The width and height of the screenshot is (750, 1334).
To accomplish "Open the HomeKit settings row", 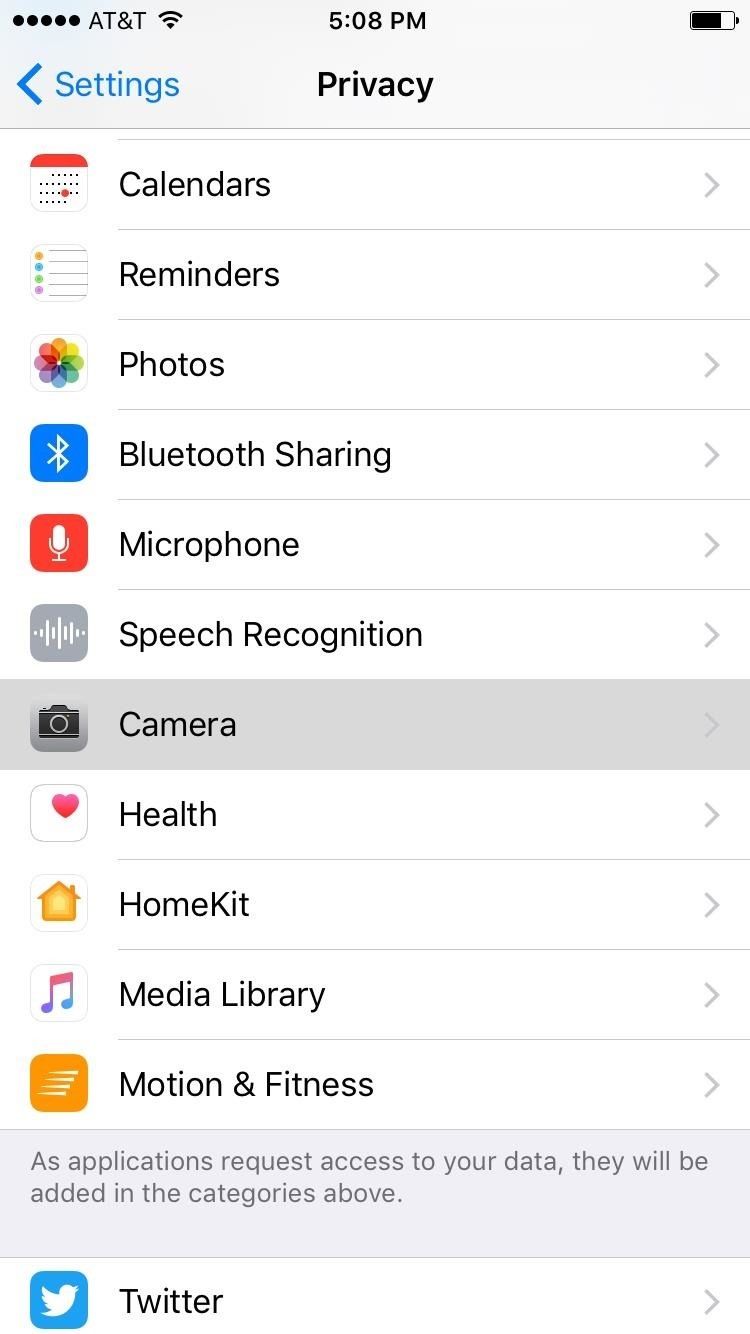I will pyautogui.click(x=375, y=904).
